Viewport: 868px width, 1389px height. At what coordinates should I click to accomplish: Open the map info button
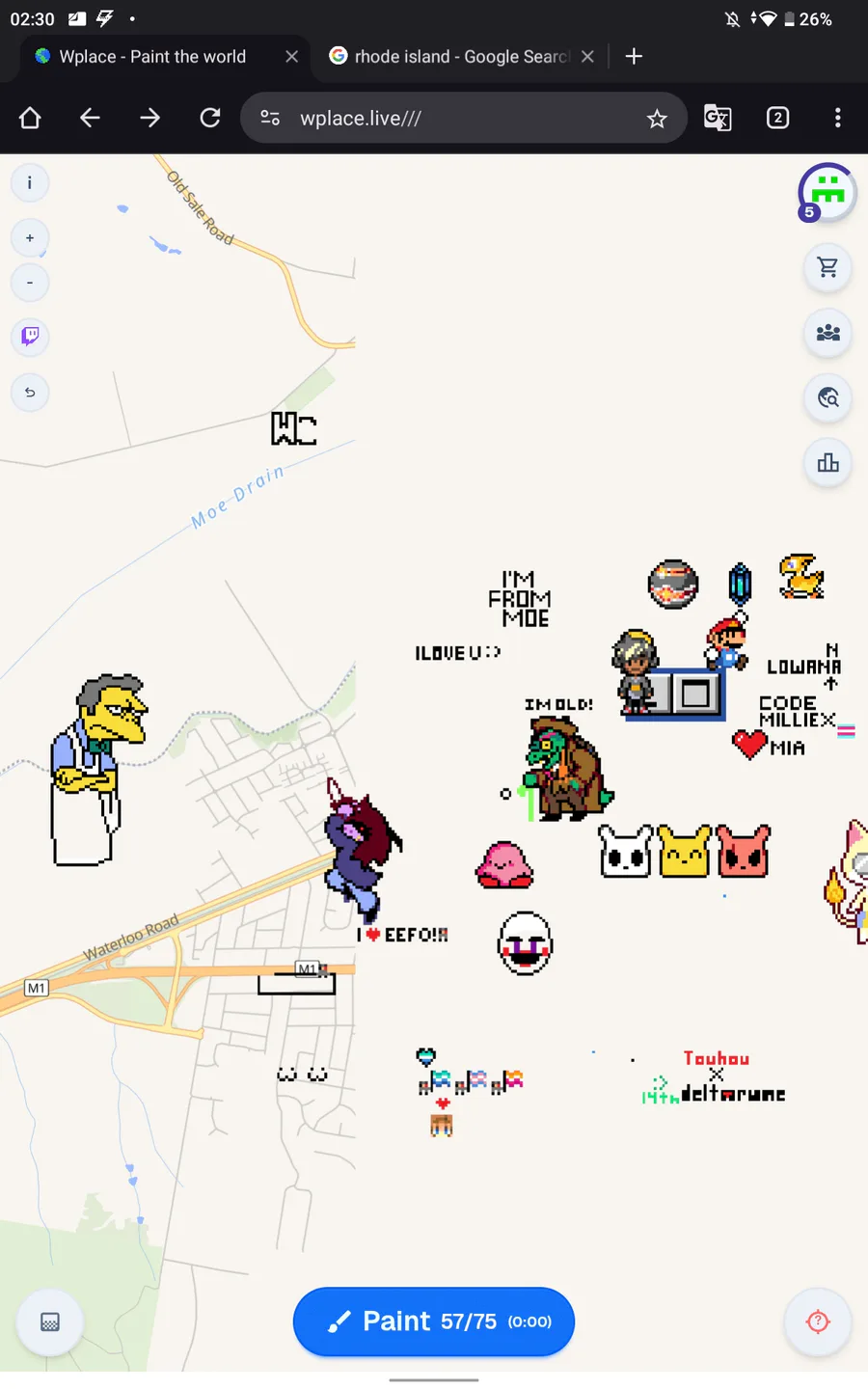click(30, 182)
